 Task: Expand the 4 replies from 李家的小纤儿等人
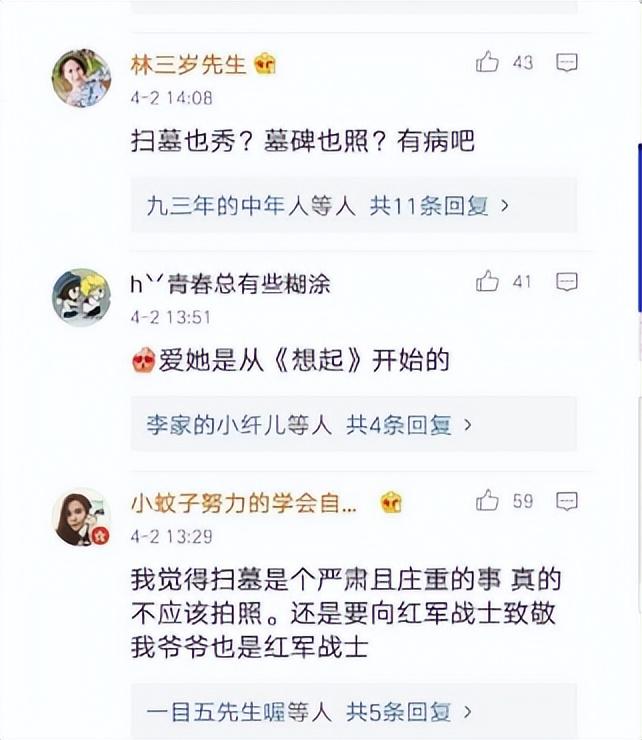pos(308,425)
